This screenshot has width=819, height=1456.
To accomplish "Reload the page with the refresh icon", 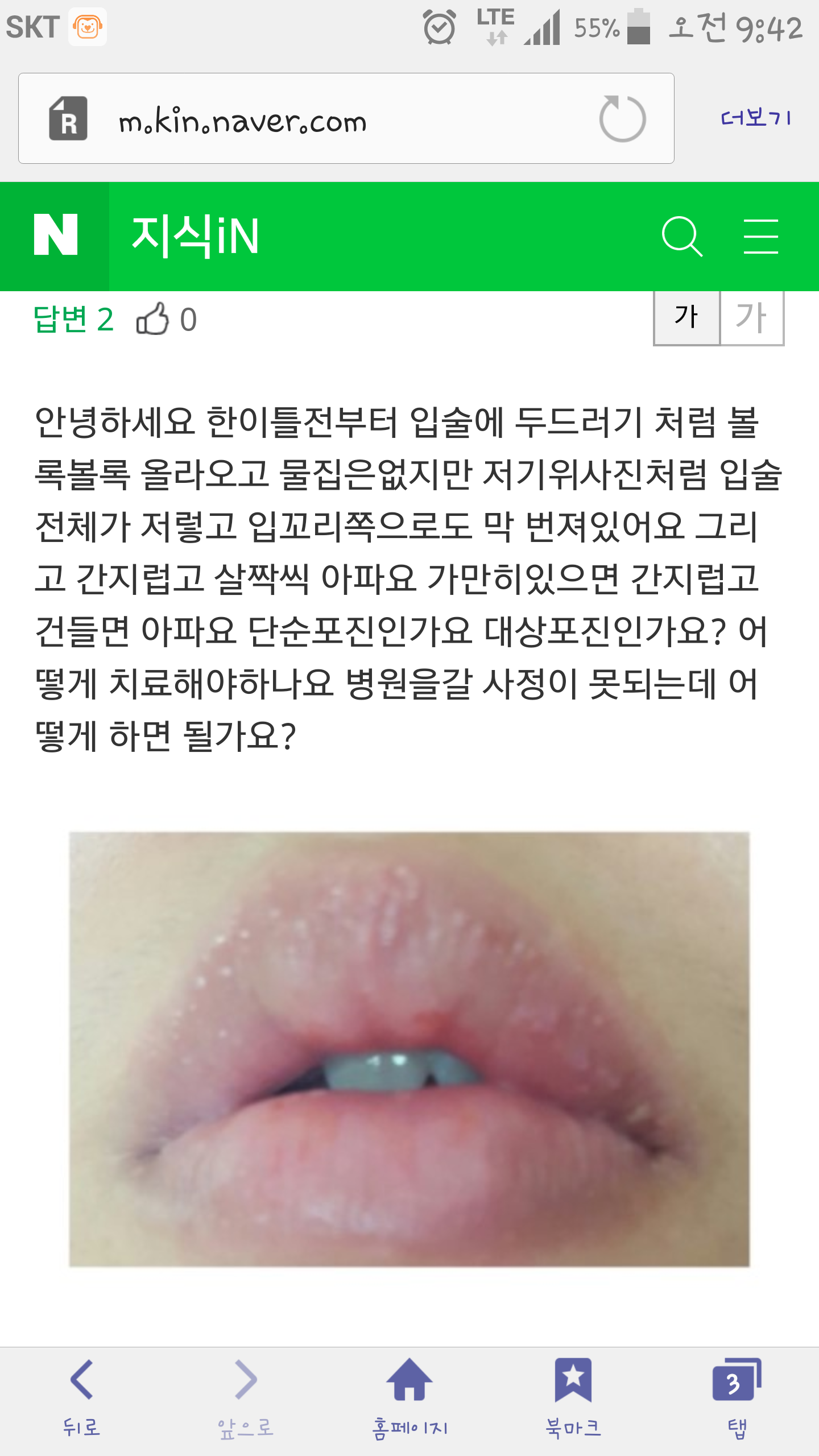I will (622, 119).
